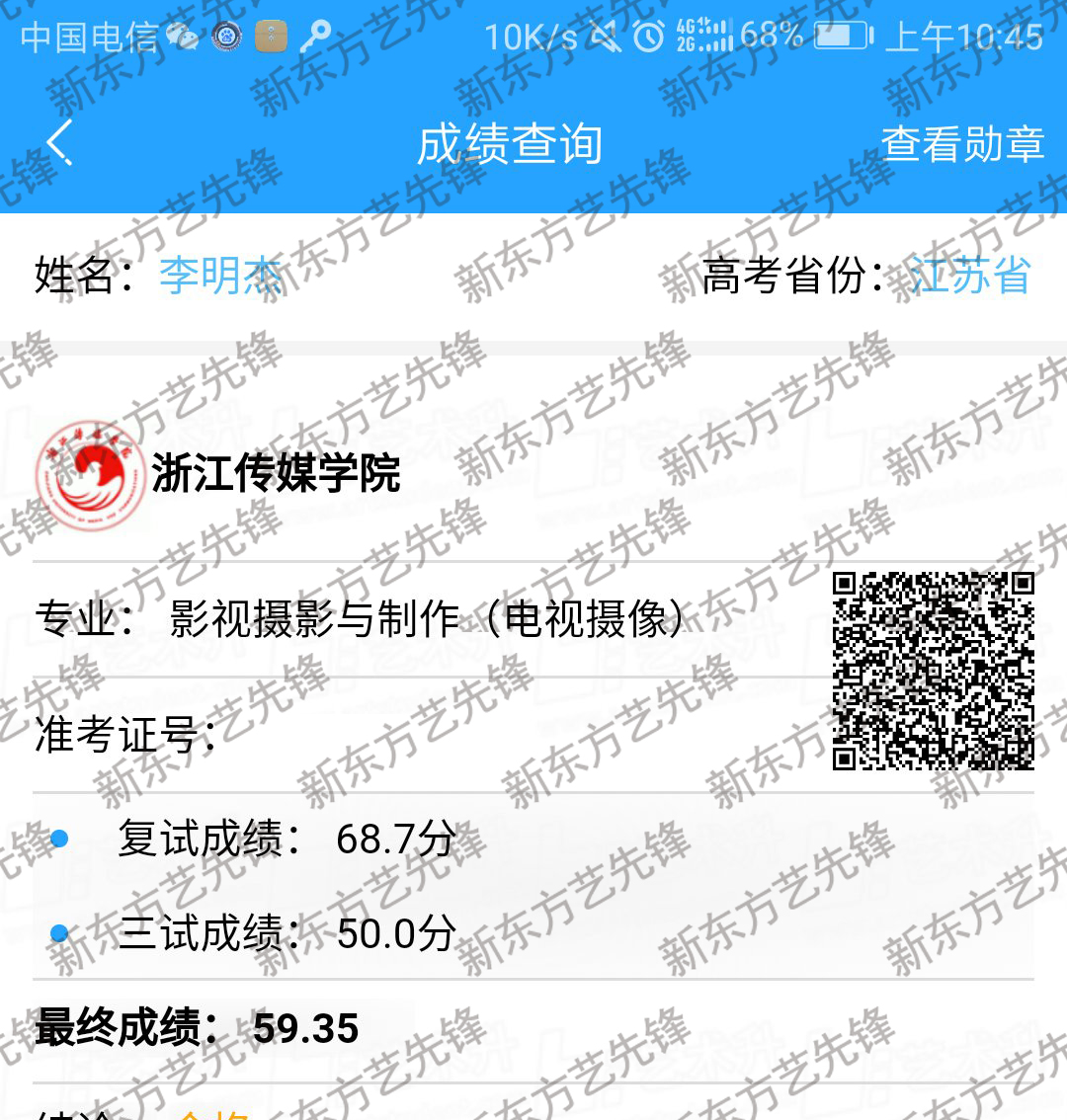Go back from the 成绩查询 page
Image resolution: width=1067 pixels, height=1120 pixels.
(x=61, y=144)
